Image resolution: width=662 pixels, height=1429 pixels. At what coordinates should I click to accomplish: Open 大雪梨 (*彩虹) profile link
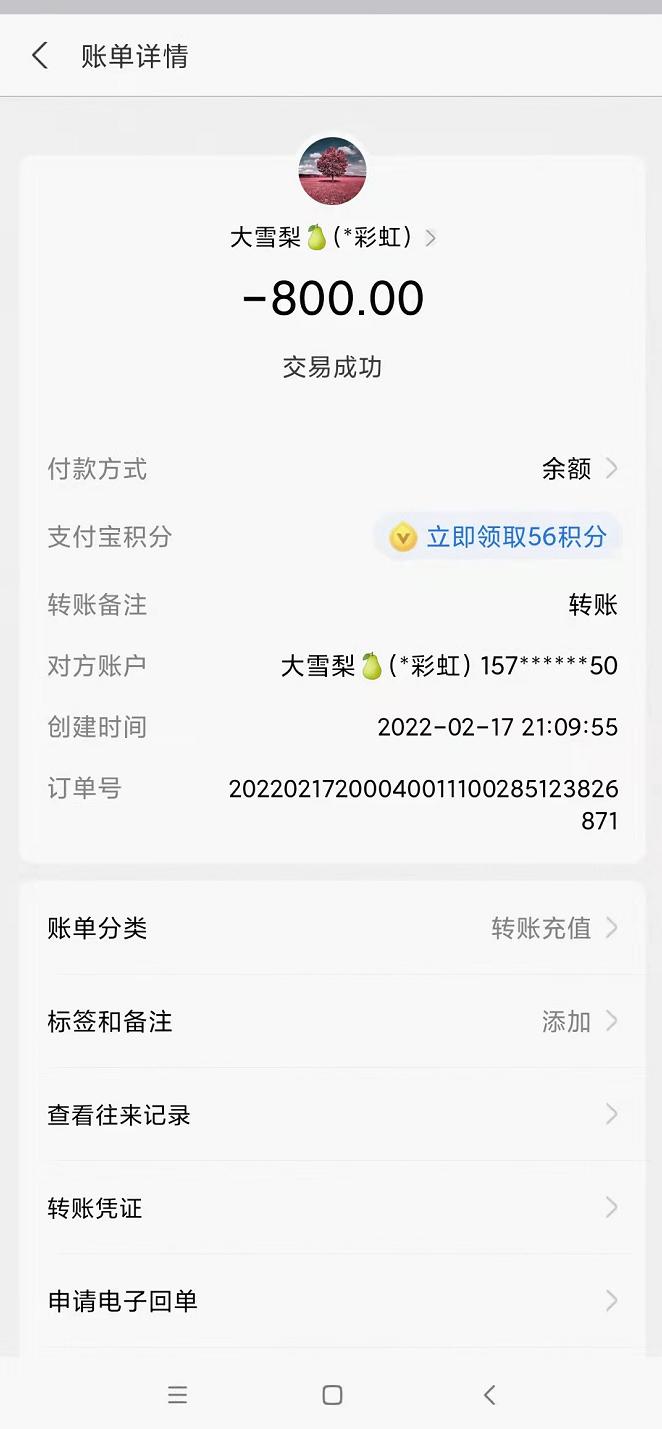pyautogui.click(x=332, y=238)
